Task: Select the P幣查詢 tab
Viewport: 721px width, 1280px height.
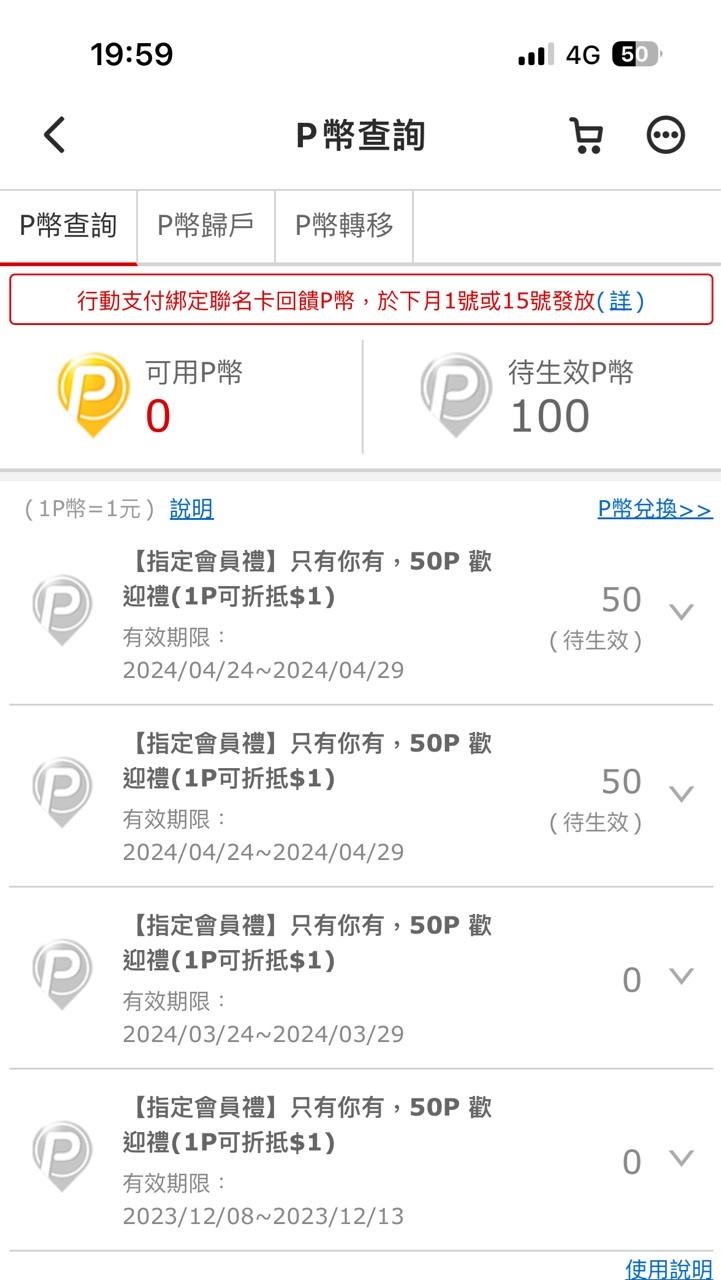Action: pos(68,226)
